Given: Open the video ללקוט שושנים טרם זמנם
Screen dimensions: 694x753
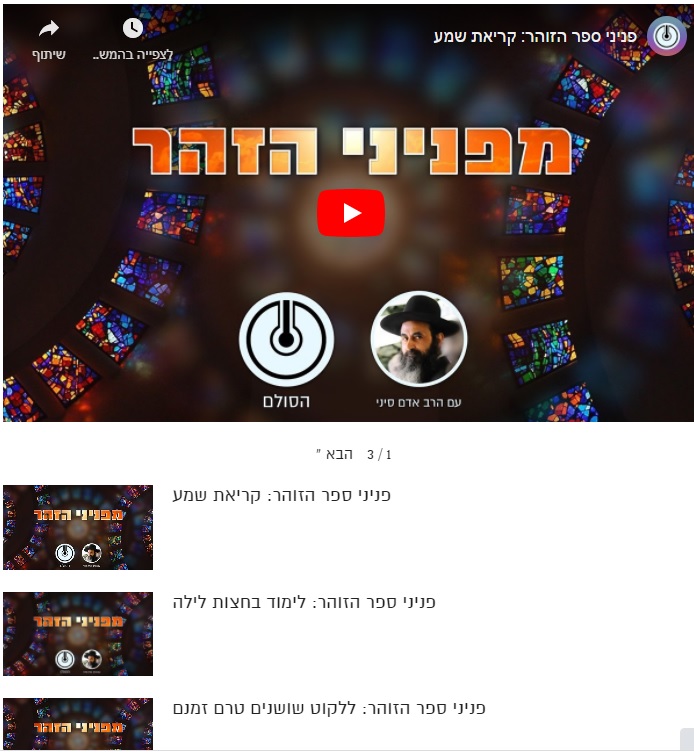Looking at the screenshot, I should click(328, 708).
